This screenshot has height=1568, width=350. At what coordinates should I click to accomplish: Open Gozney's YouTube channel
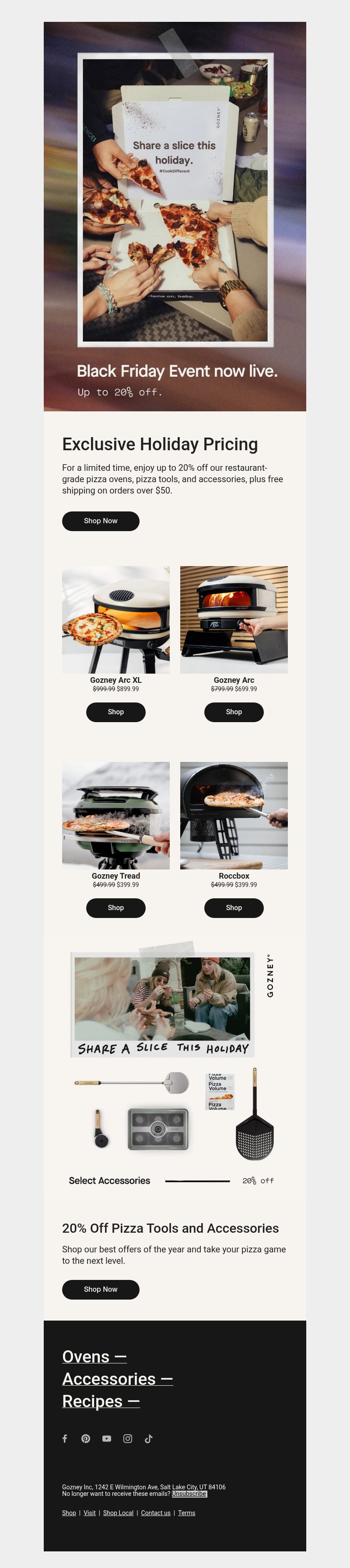coord(106,1439)
